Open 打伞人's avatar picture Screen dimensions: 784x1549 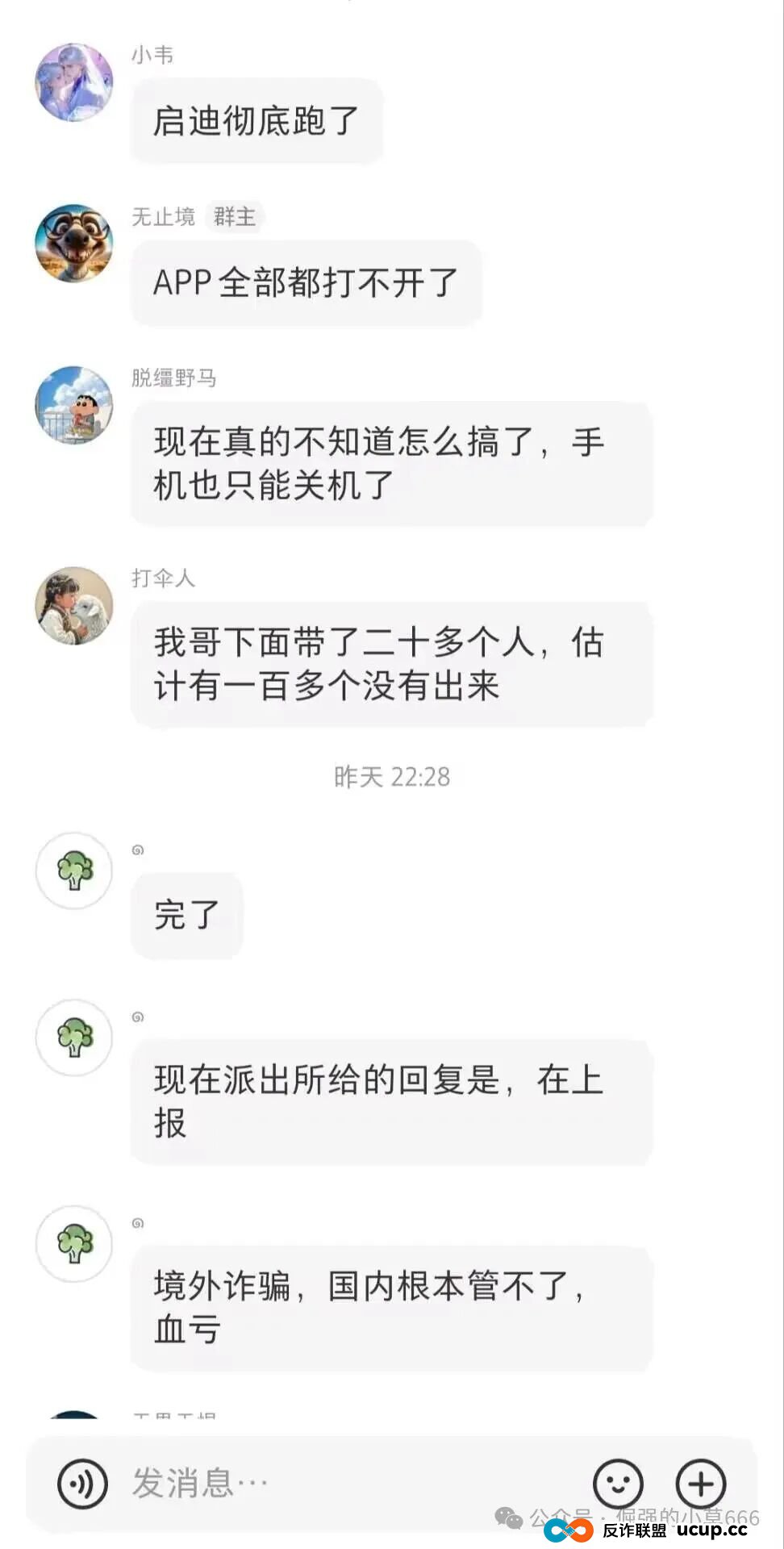coord(73,605)
